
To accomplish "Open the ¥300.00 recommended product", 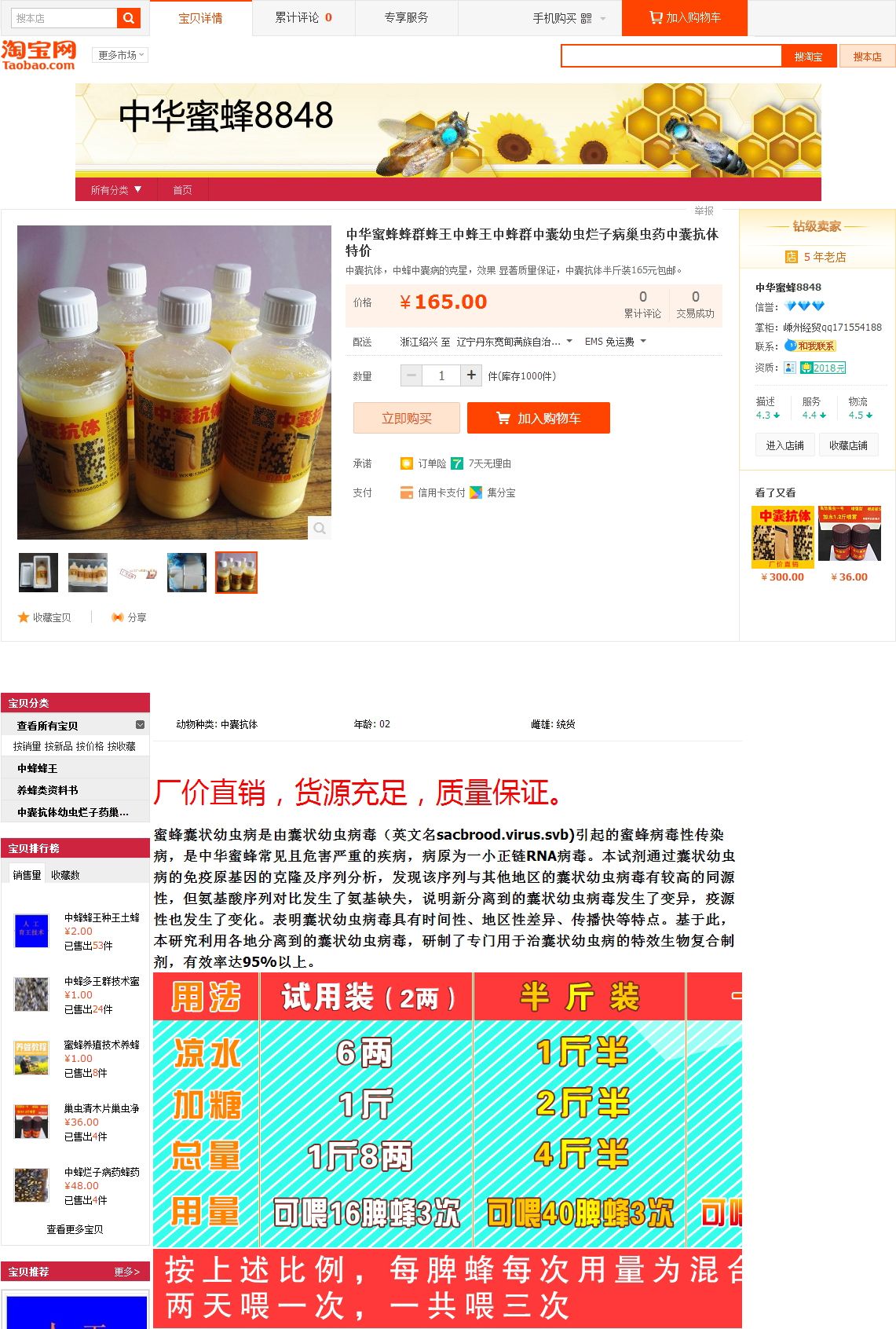I will 782,544.
